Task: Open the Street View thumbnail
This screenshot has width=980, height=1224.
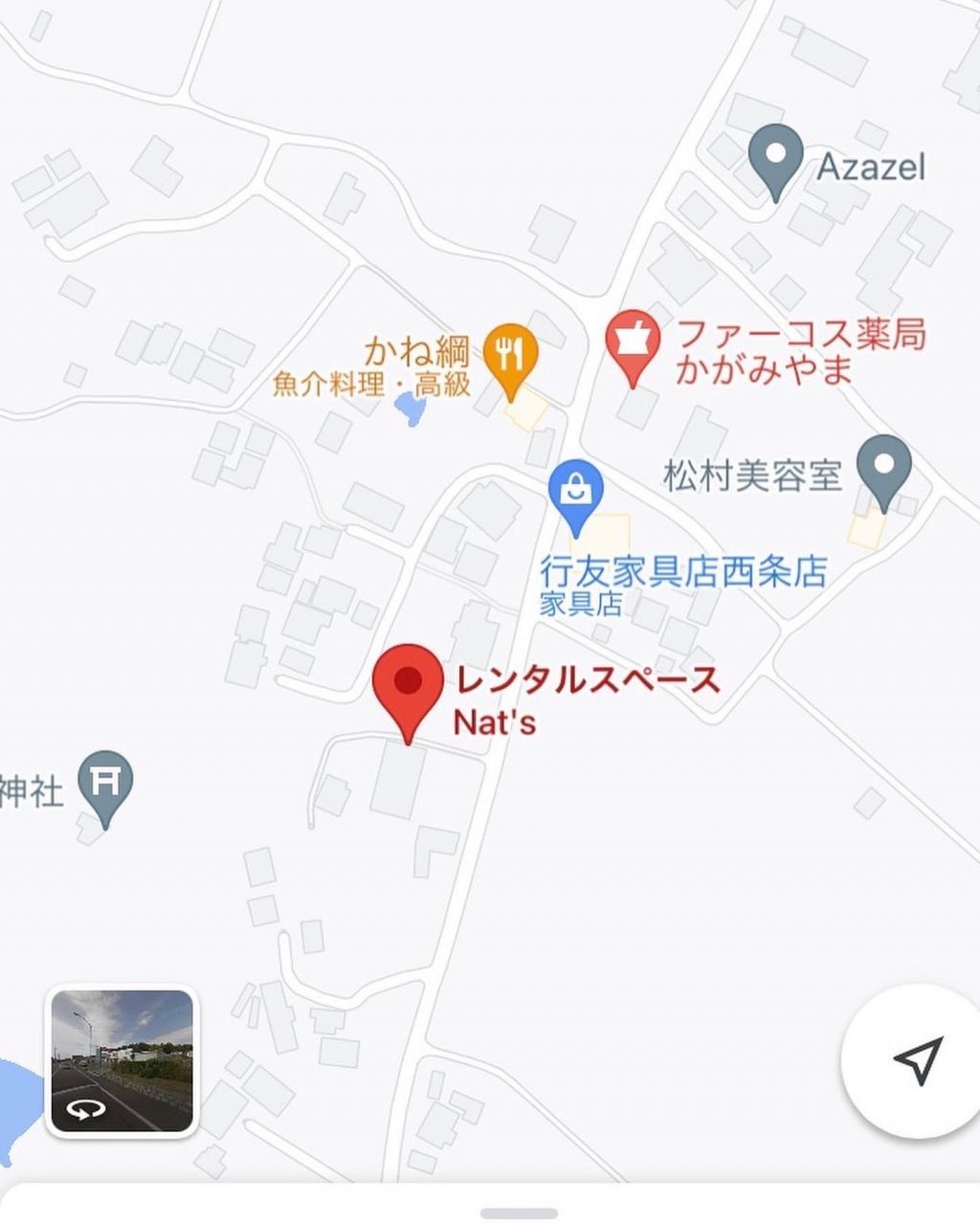Action: tap(122, 1061)
